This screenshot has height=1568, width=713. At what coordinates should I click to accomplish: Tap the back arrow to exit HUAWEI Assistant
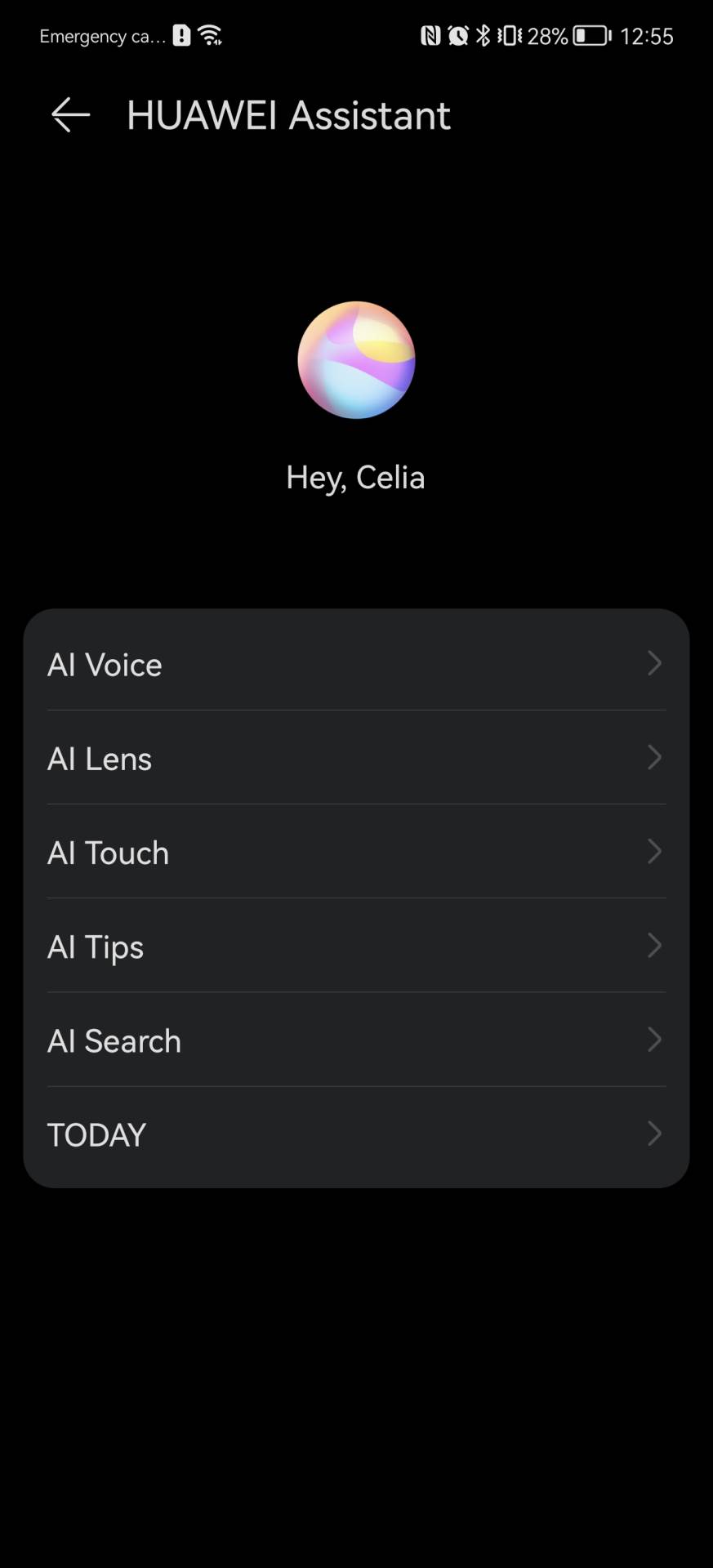tap(69, 114)
